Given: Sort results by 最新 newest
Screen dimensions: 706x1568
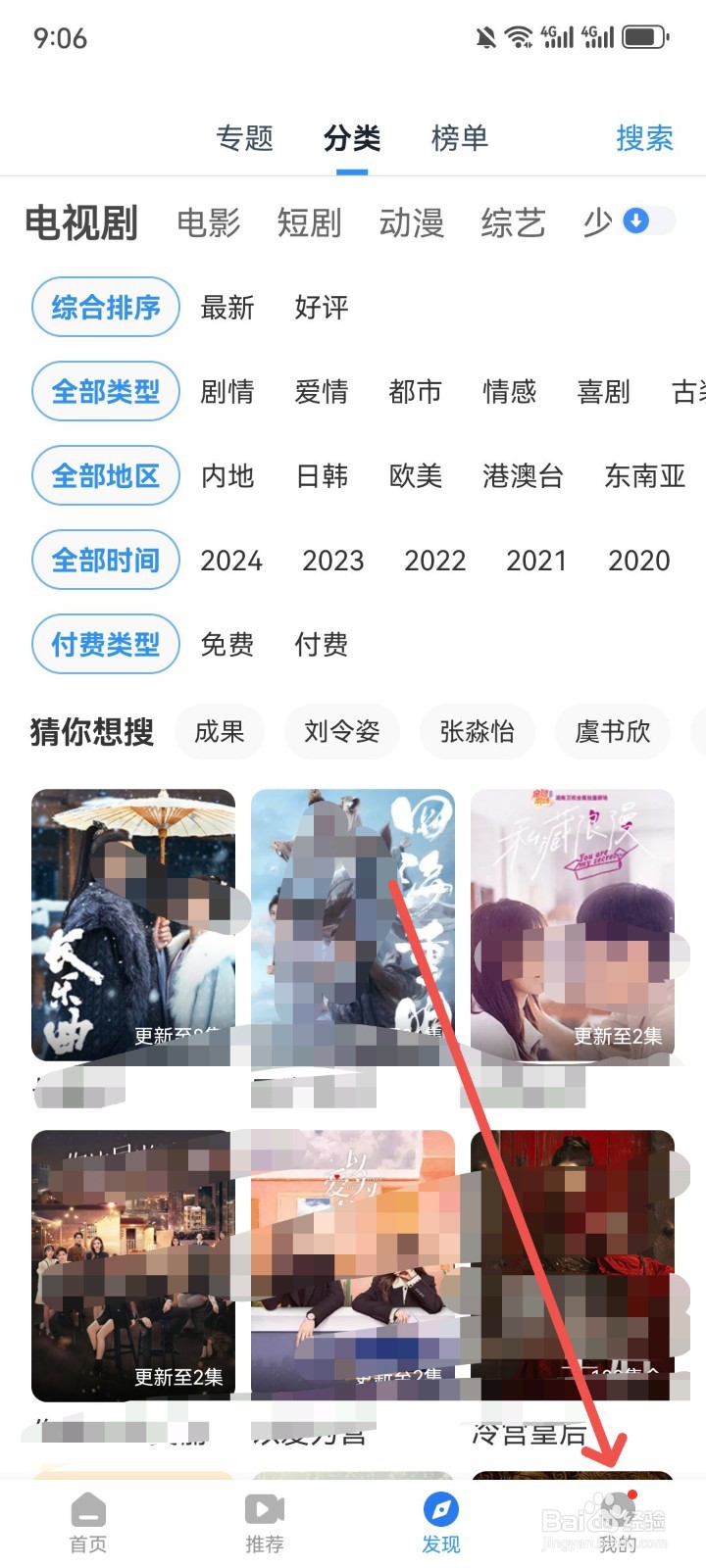Looking at the screenshot, I should tap(227, 307).
